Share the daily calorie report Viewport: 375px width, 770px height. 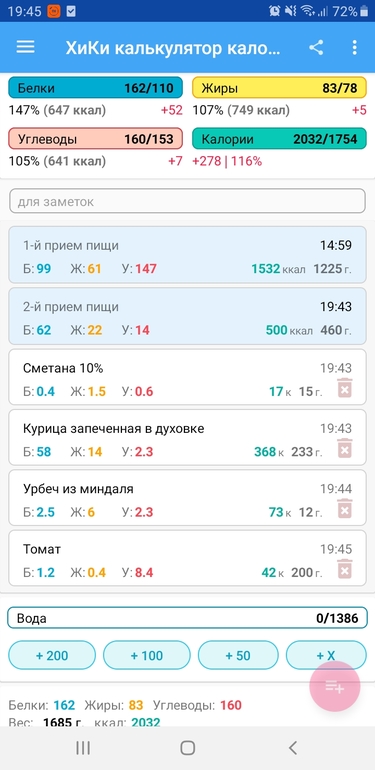click(x=316, y=48)
